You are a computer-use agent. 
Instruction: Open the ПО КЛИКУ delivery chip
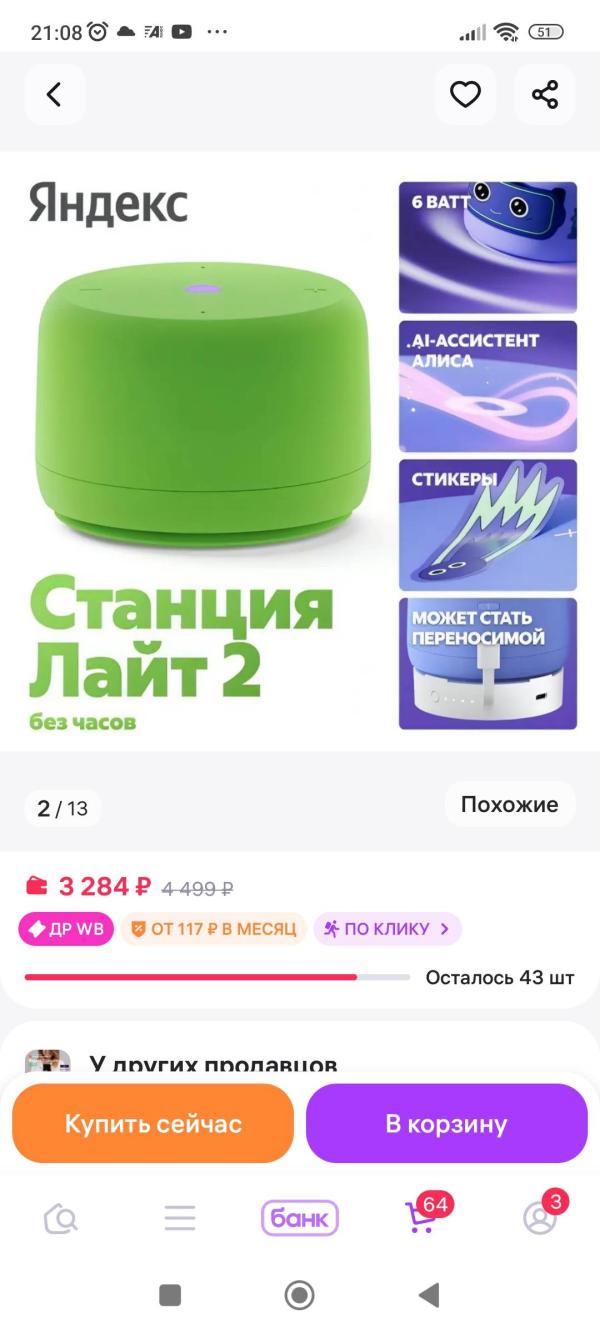(x=388, y=929)
